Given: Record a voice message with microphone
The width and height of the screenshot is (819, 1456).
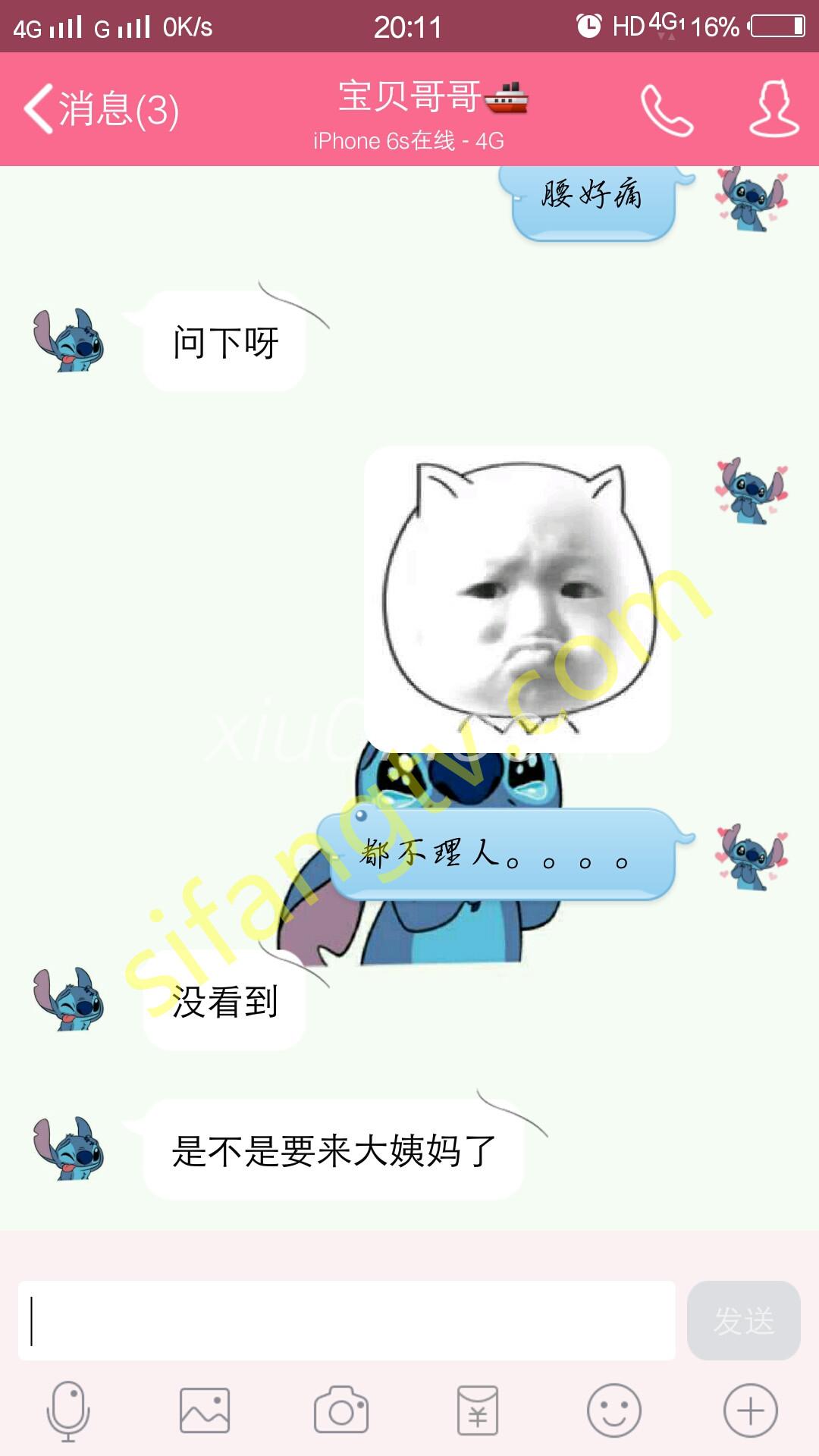Looking at the screenshot, I should pos(68,1411).
